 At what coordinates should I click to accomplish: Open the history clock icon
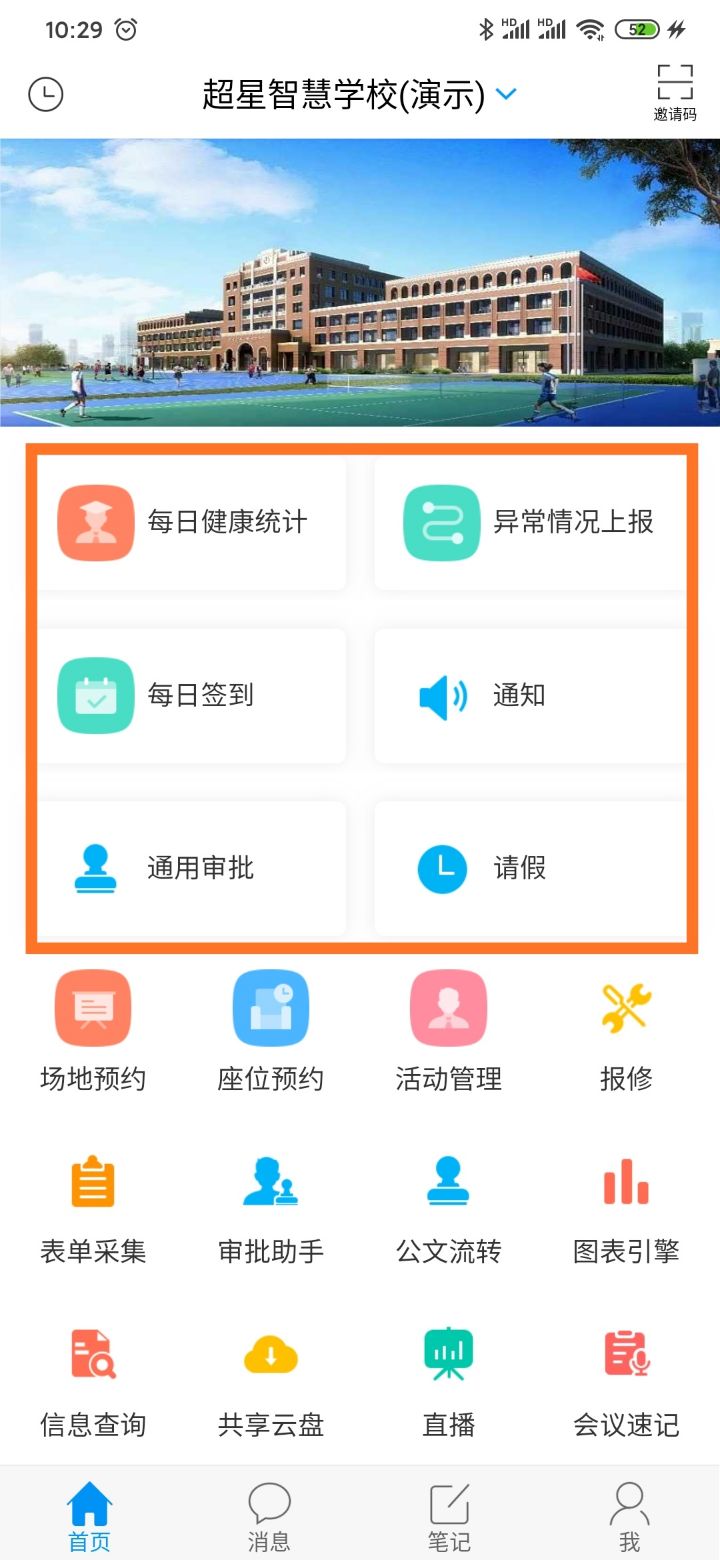pos(46,95)
